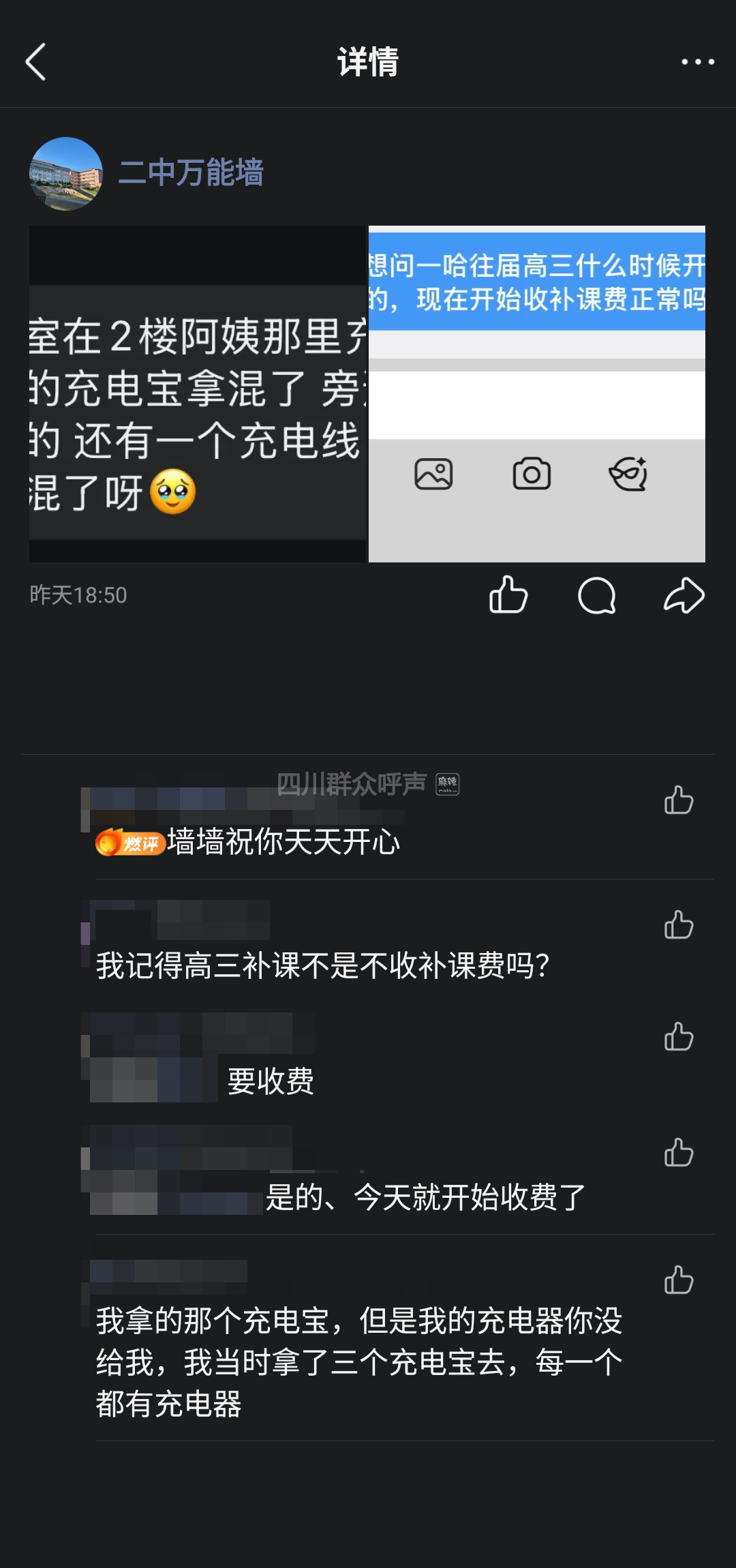This screenshot has height=1568, width=736.
Task: Like the comment 墙墙祝你天天开心
Action: point(679,800)
